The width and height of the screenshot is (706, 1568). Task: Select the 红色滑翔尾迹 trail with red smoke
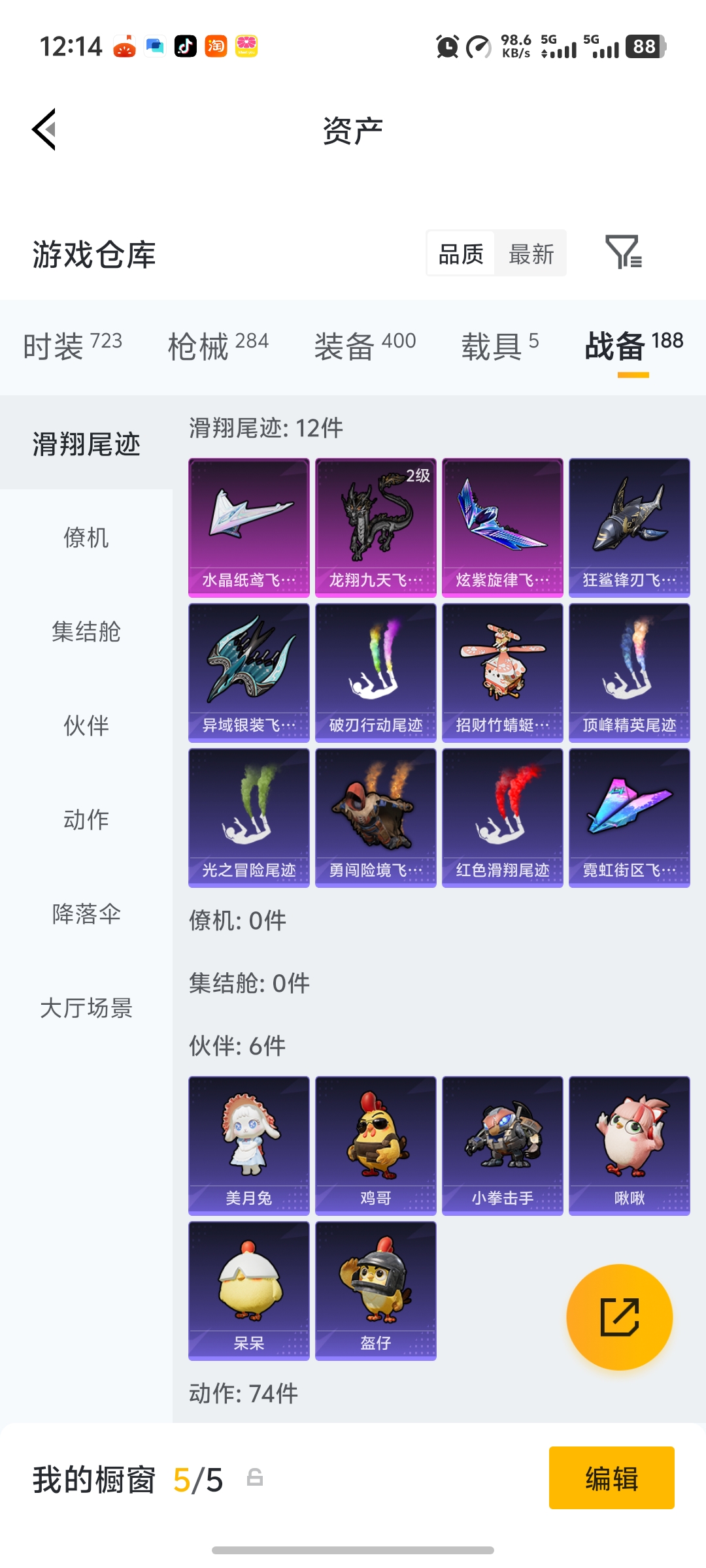click(501, 818)
